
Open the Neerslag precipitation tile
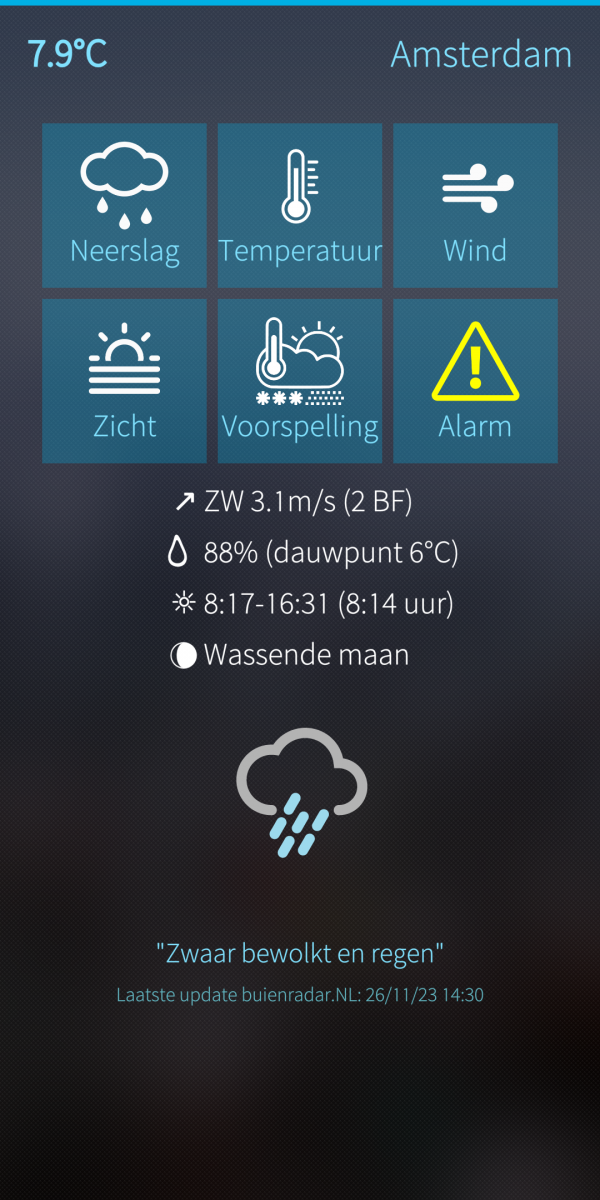click(x=124, y=205)
